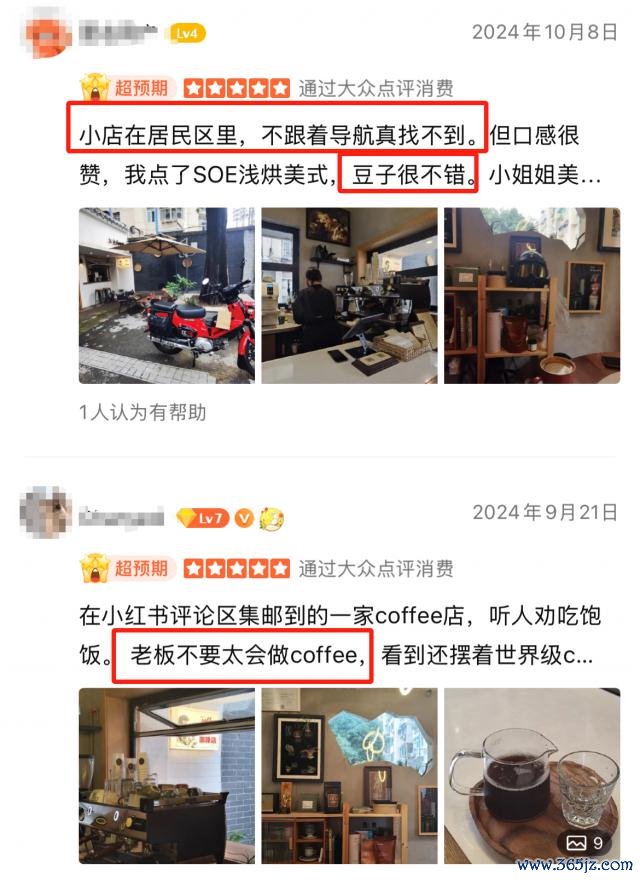Open the October 8 reviewer's profile avatar
Screen dimensions: 640x880
47,34
